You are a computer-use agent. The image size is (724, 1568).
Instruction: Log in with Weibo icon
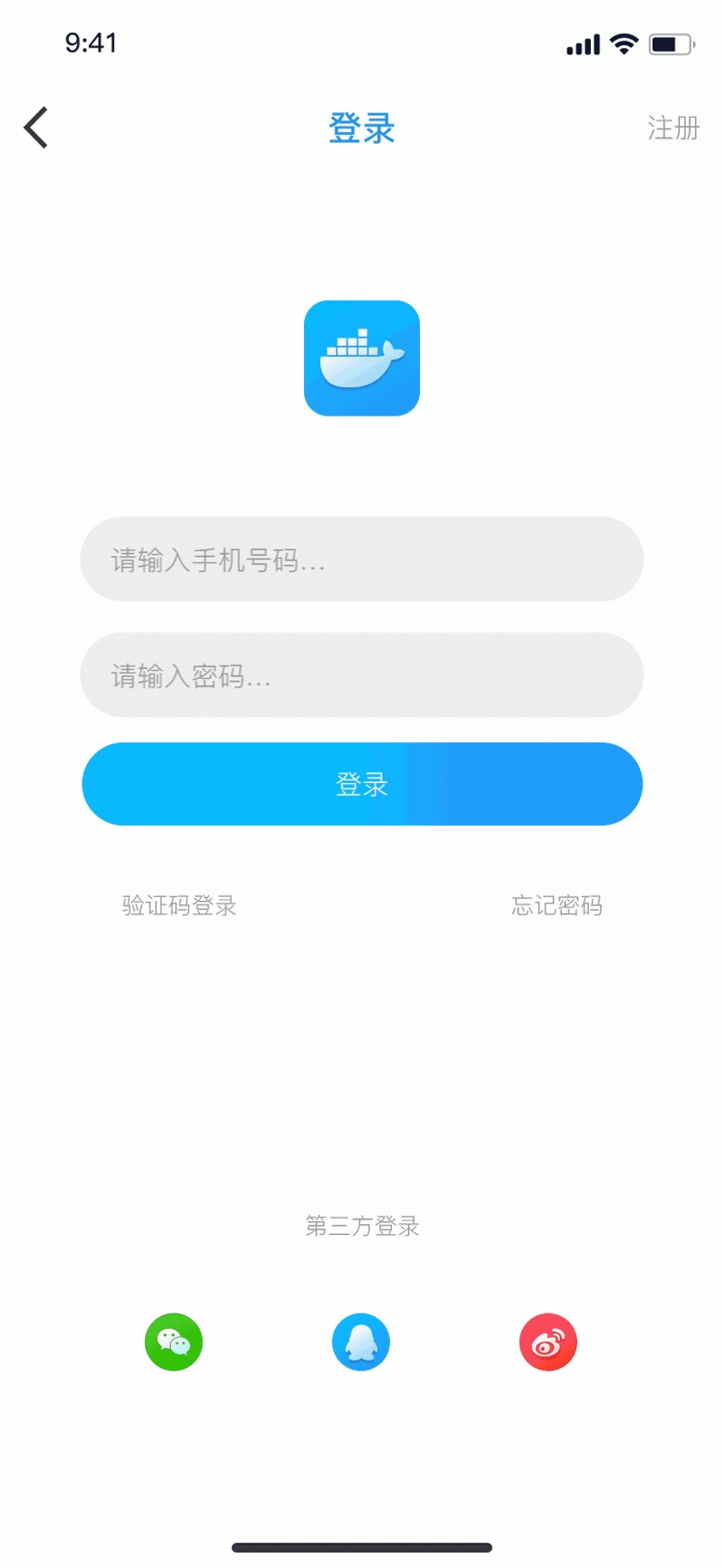tap(548, 1342)
